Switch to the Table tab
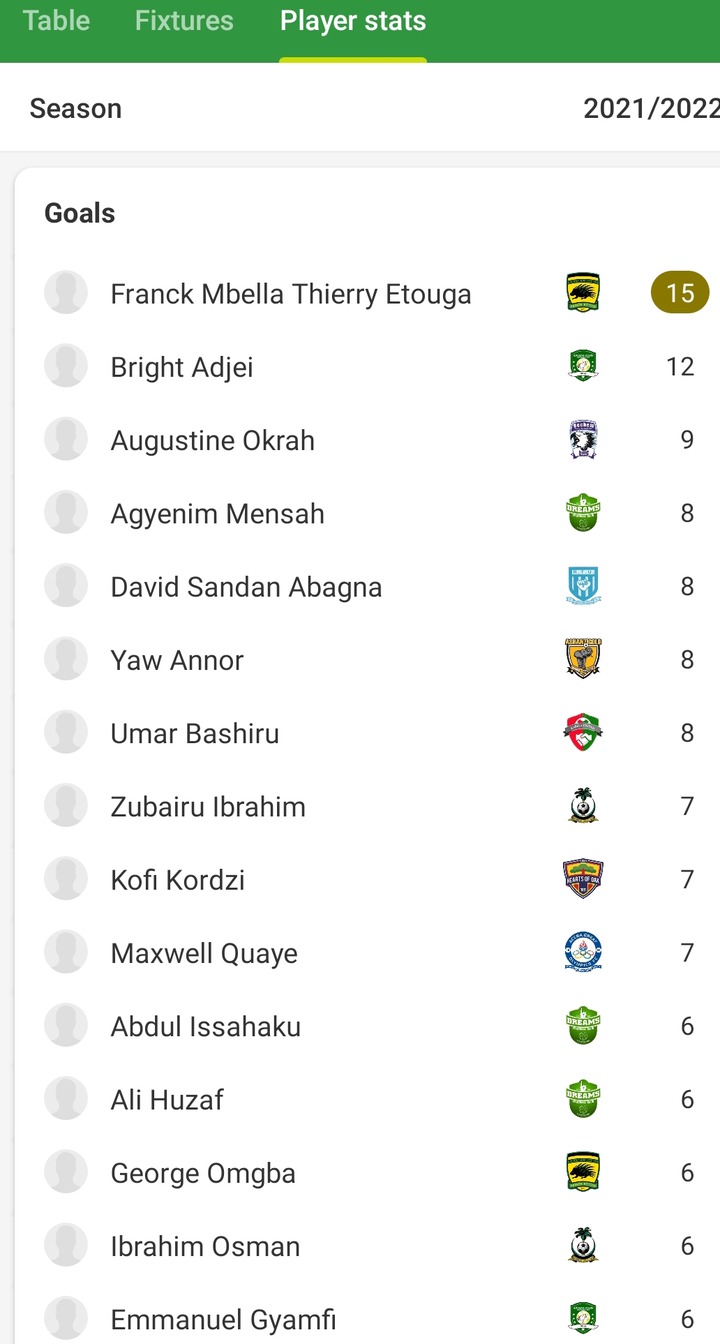Viewport: 720px width, 1344px height. [56, 22]
